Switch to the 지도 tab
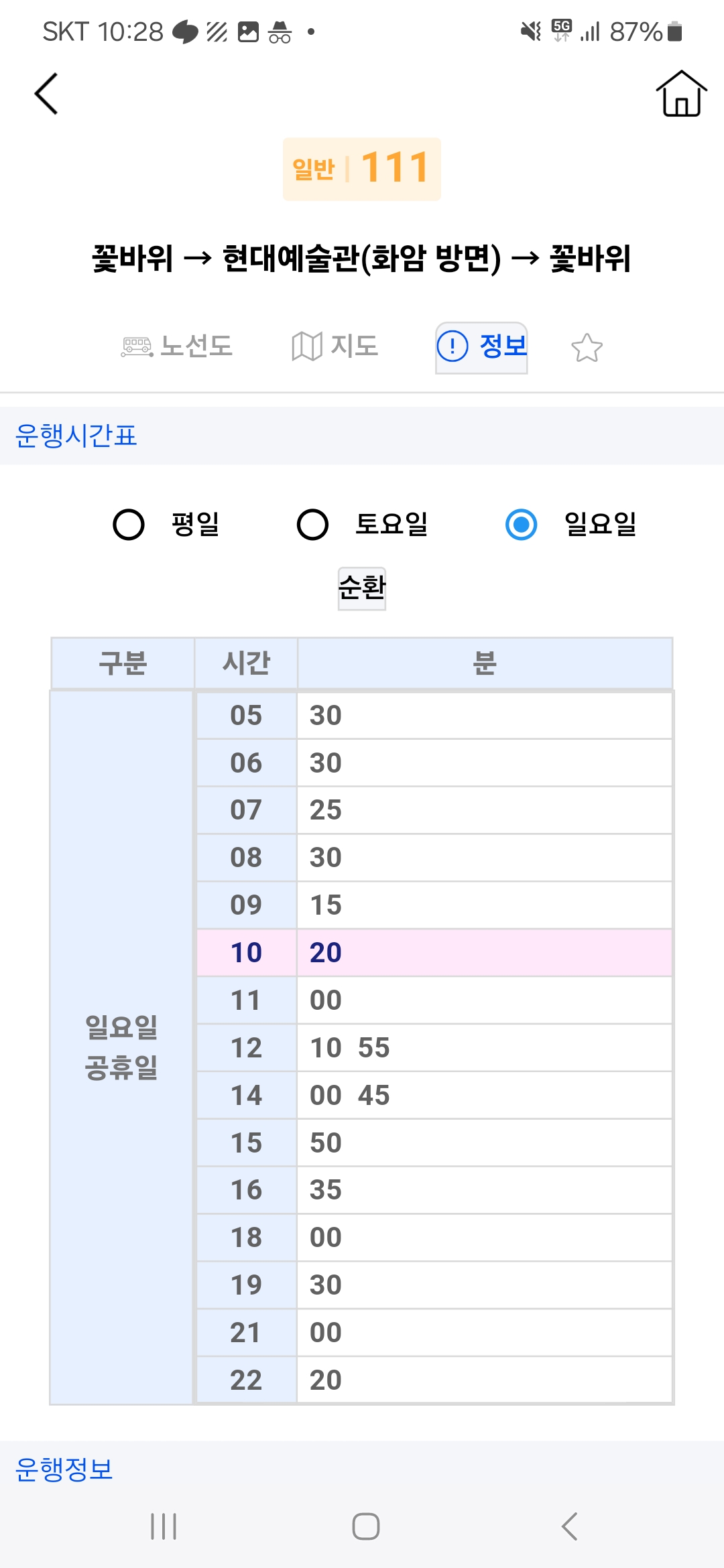The width and height of the screenshot is (724, 1568). [335, 346]
